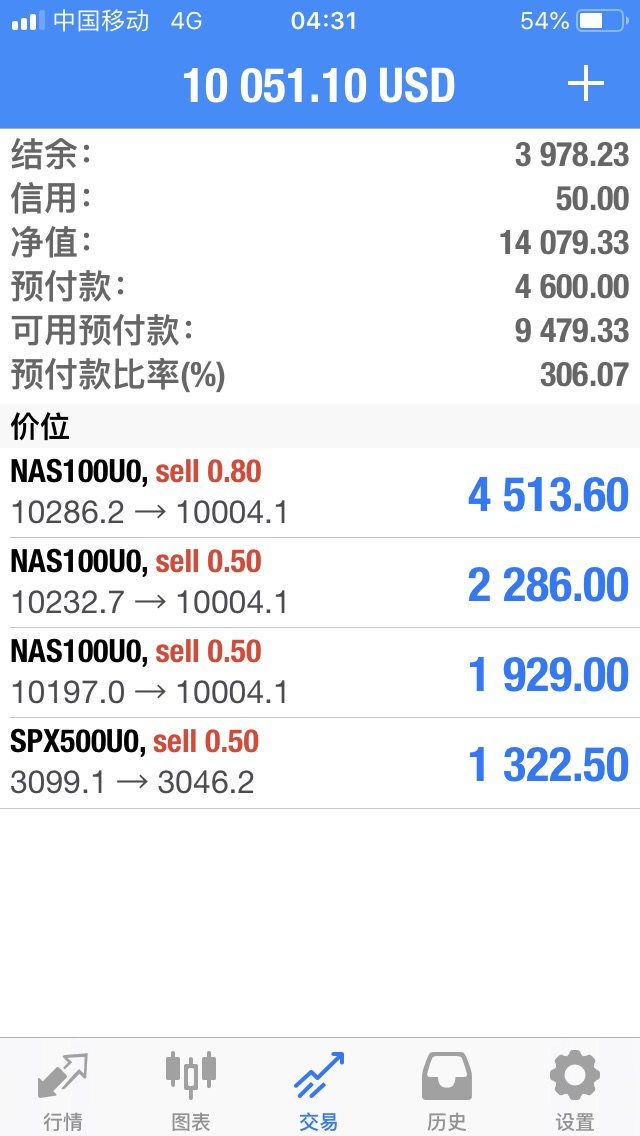640x1136 pixels.
Task: Open the NAS100U0 sell 0.80 position
Action: point(320,493)
